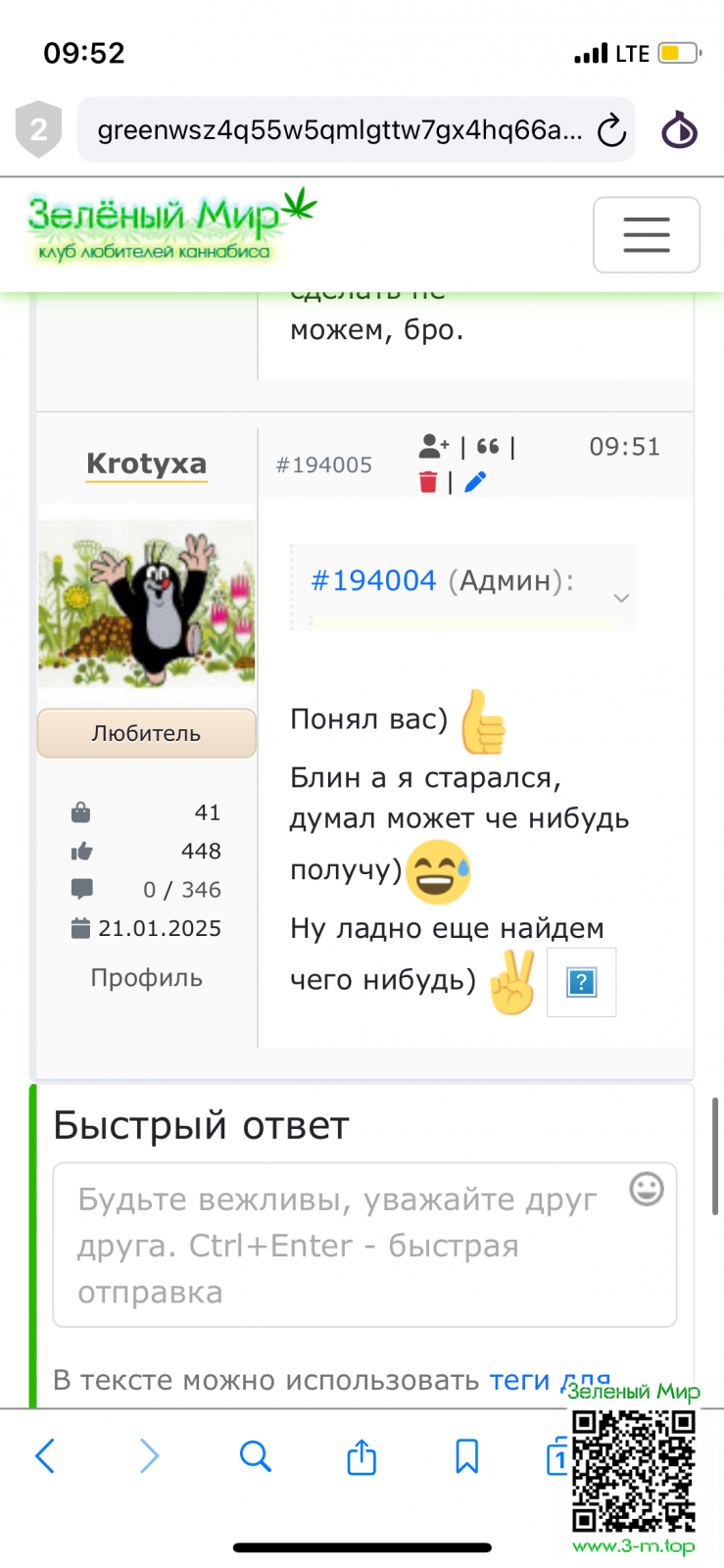The width and height of the screenshot is (724, 1568).
Task: Share the page
Action: click(x=362, y=1456)
